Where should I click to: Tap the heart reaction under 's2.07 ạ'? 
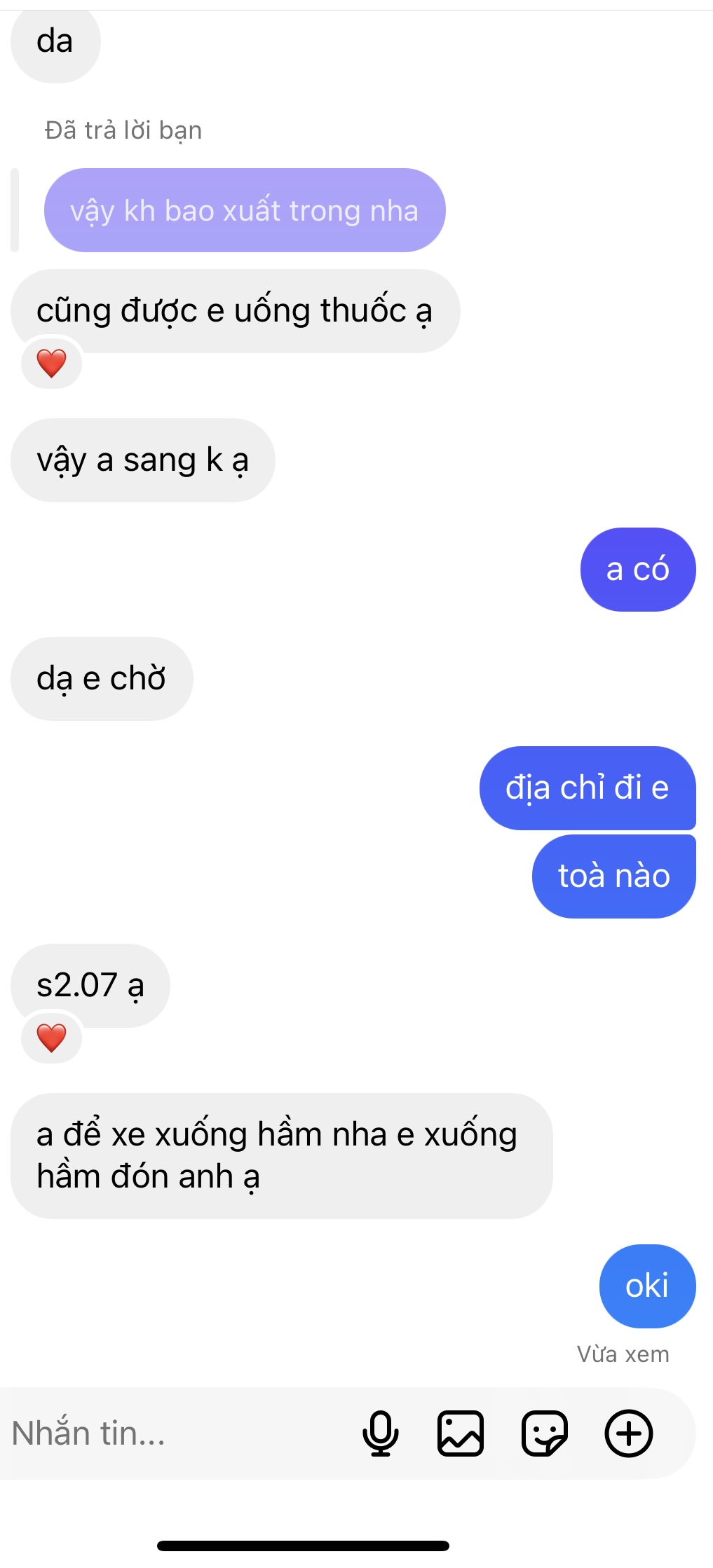click(x=51, y=1038)
